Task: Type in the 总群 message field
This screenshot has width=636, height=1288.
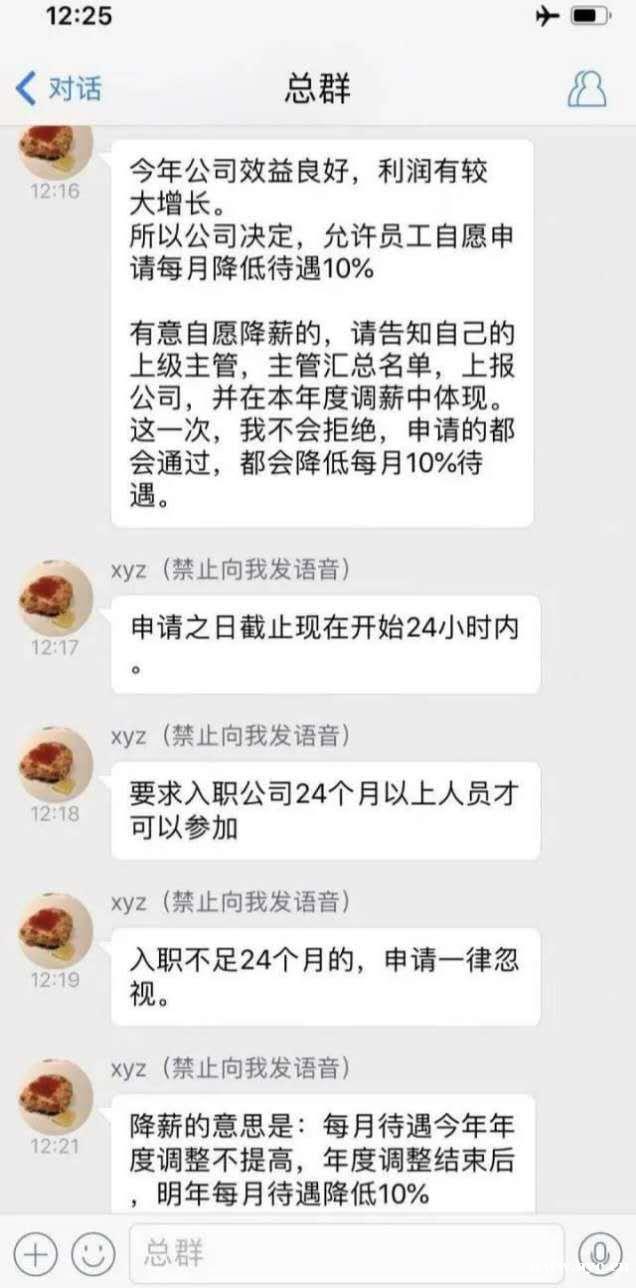Action: [345, 1252]
